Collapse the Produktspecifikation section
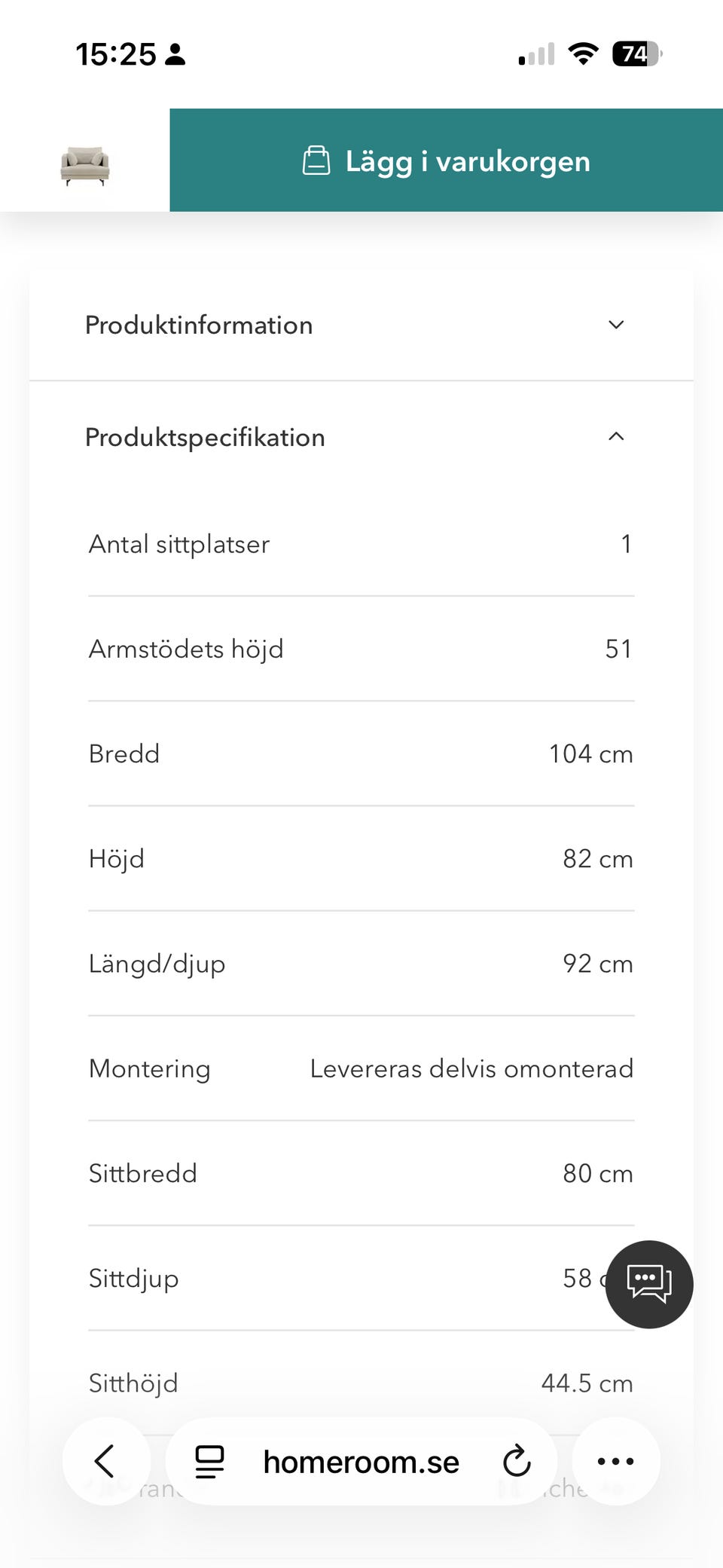The height and width of the screenshot is (1568, 723). click(361, 437)
